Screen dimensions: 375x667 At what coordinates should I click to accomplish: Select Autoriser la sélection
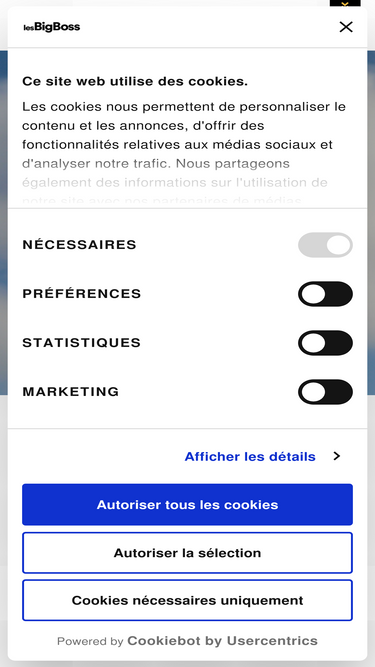point(188,553)
